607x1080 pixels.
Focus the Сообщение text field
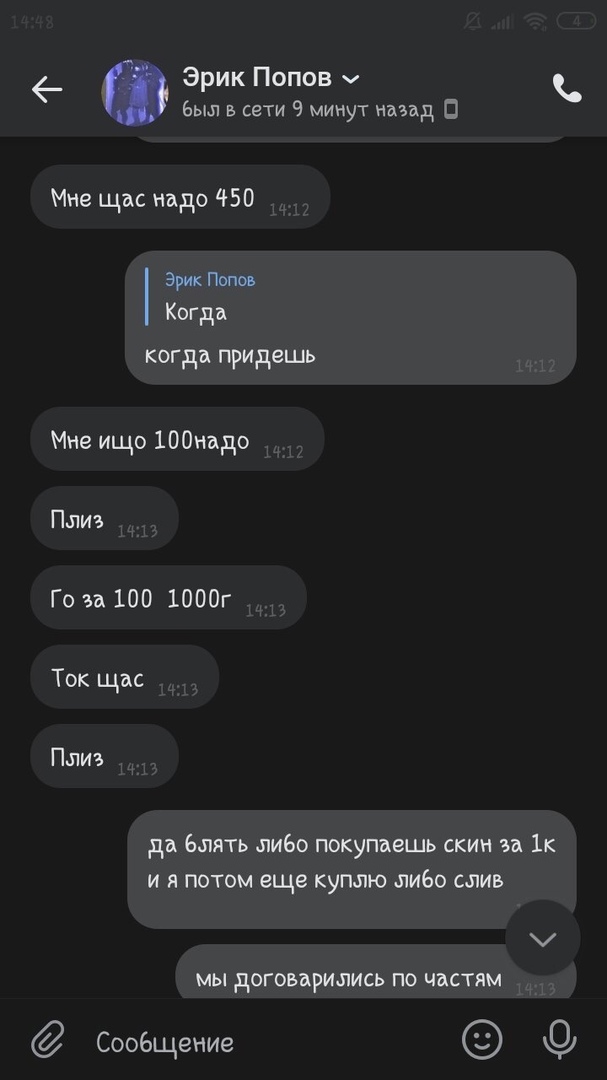pos(260,1042)
